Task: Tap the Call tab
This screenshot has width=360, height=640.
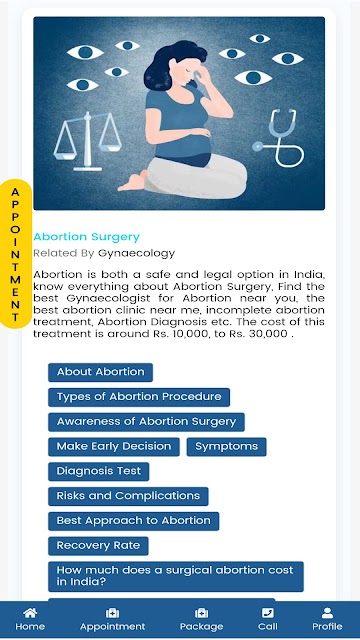Action: tap(268, 620)
